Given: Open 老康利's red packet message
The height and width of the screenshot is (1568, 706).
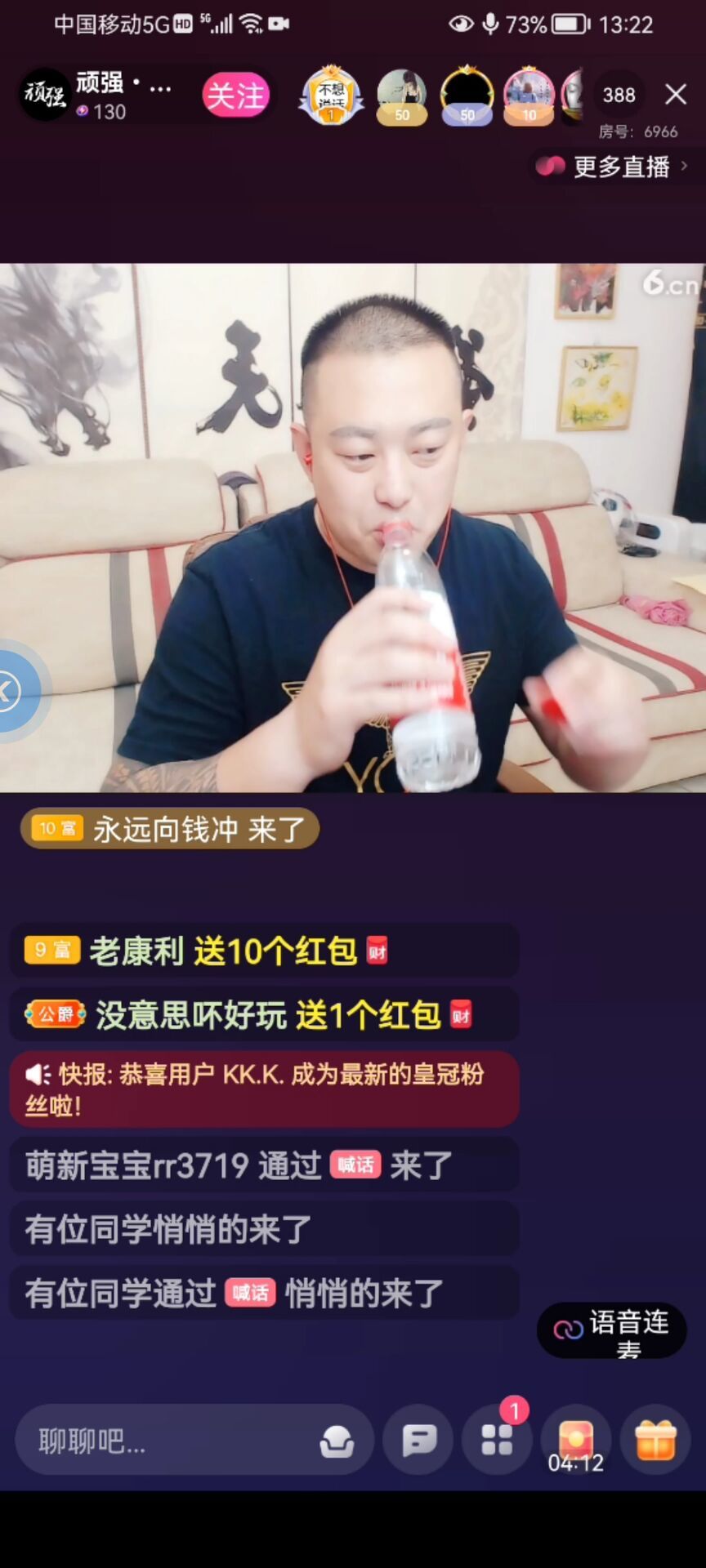Looking at the screenshot, I should 263,951.
